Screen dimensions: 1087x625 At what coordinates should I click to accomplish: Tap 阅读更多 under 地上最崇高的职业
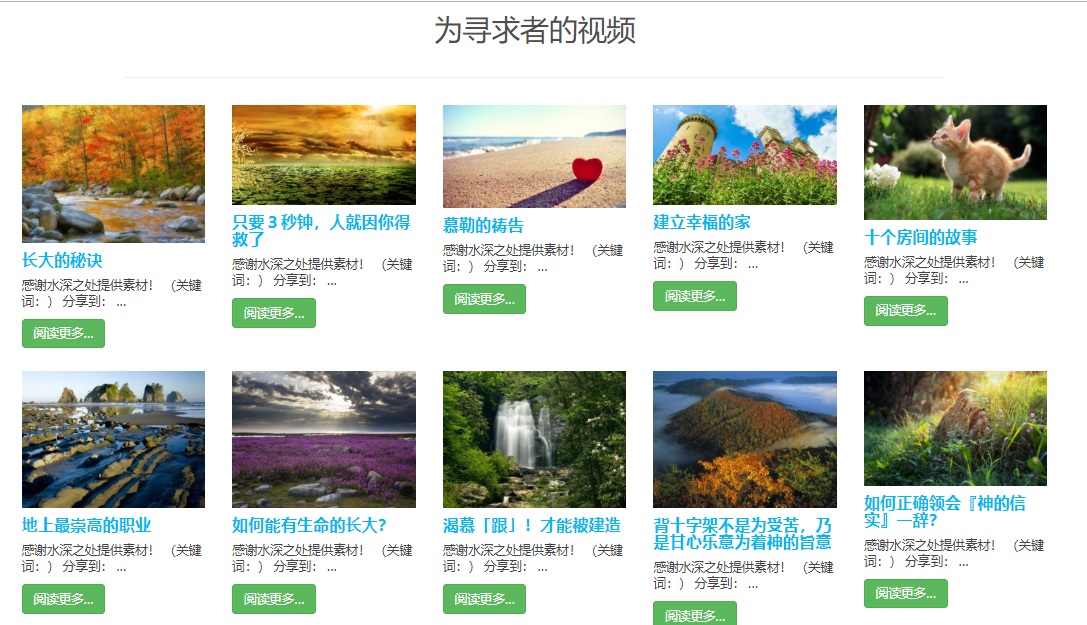[63, 599]
